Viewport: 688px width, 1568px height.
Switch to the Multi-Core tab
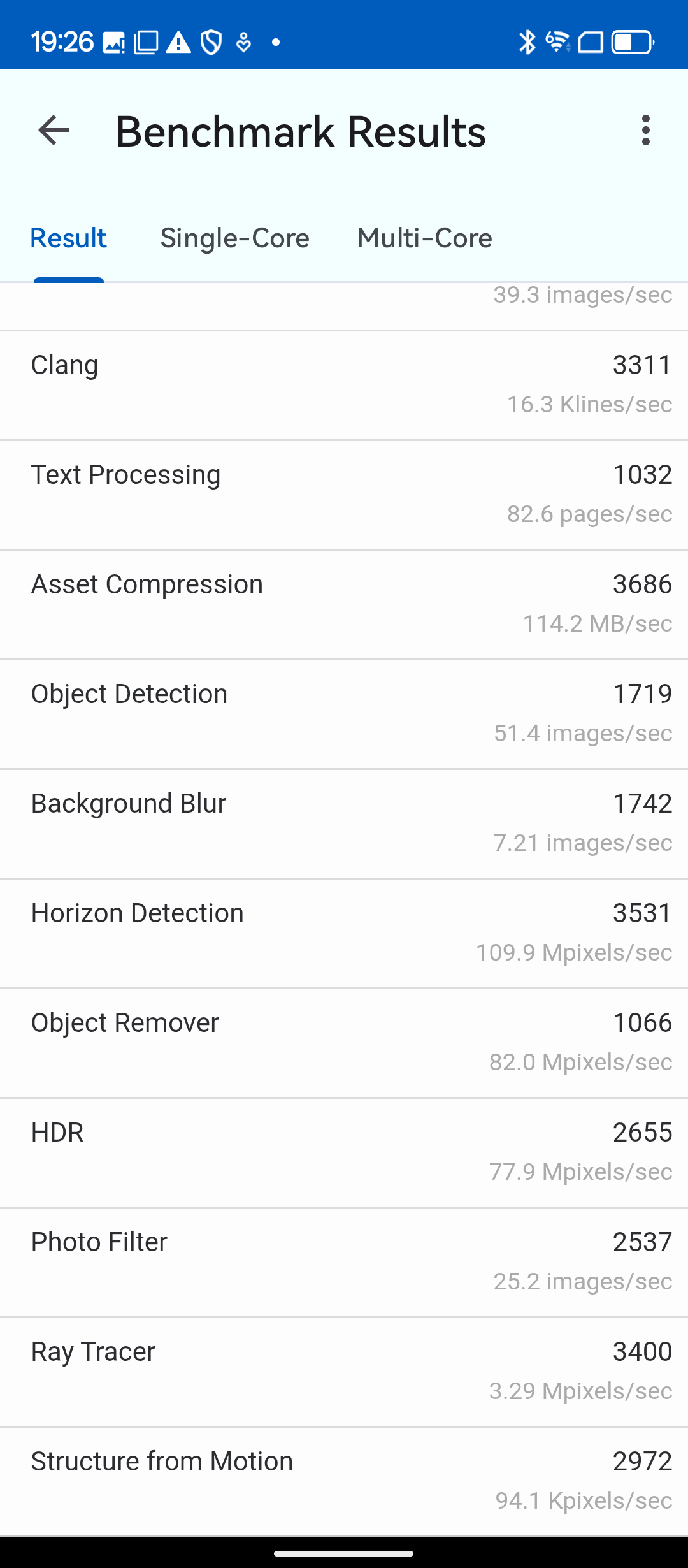424,238
